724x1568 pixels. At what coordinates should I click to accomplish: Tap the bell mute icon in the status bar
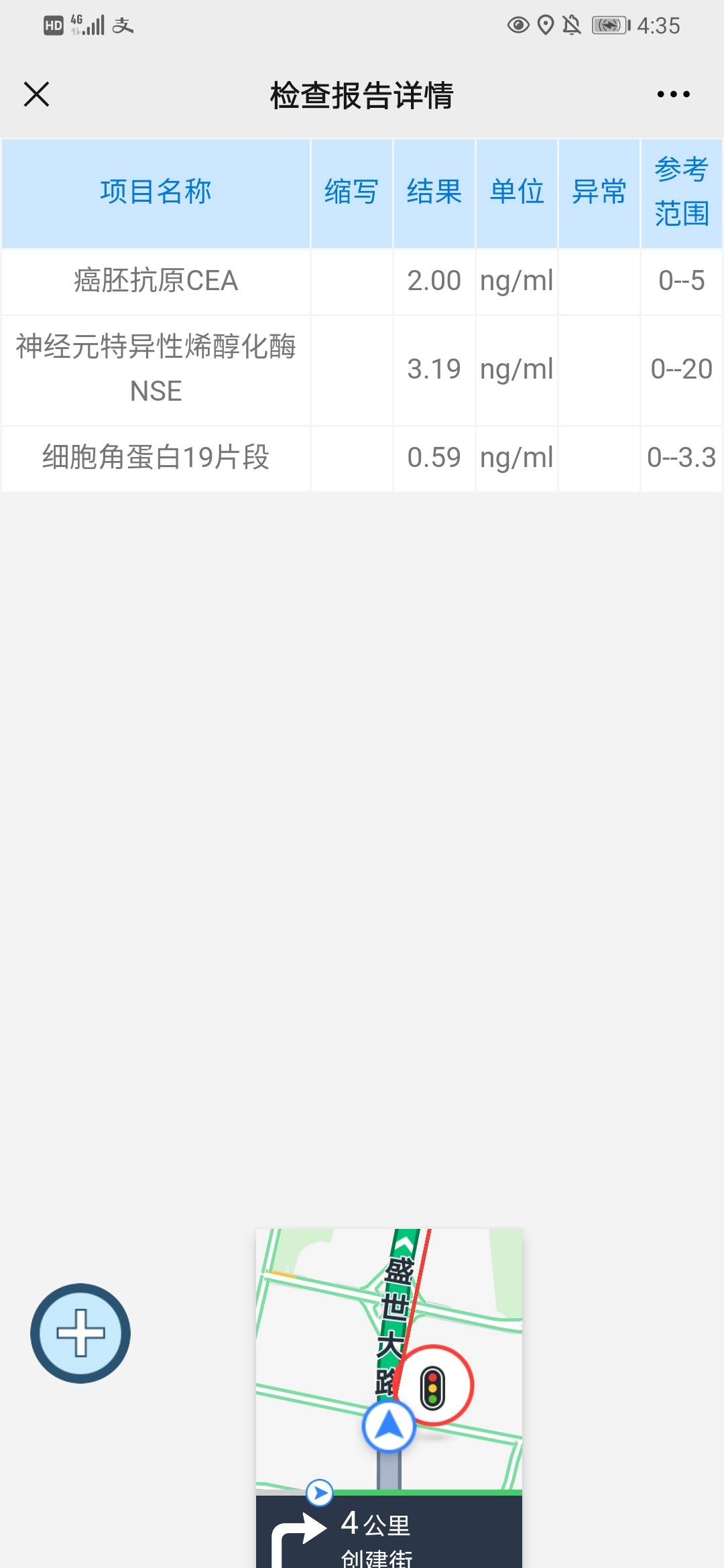[x=572, y=25]
